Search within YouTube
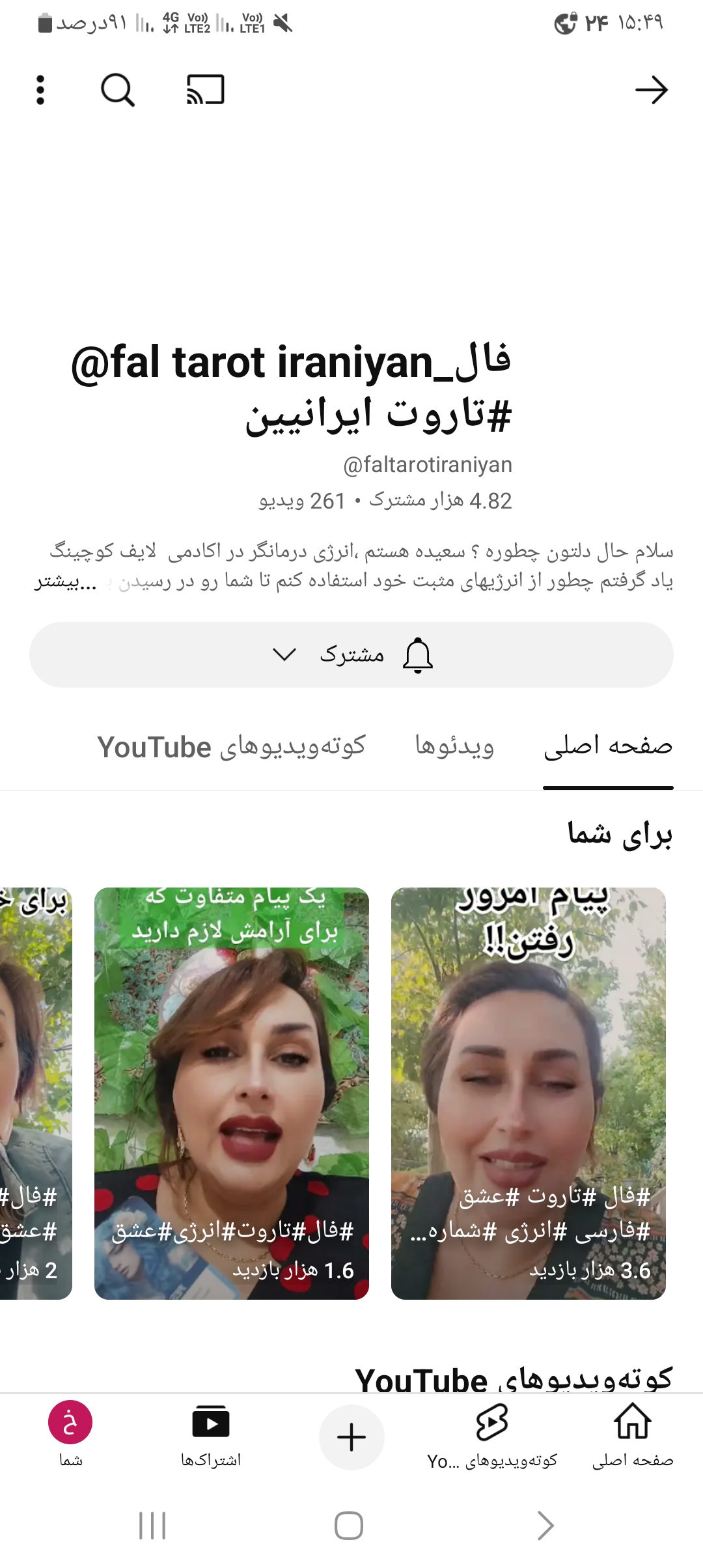The width and height of the screenshot is (703, 1568). coord(118,90)
